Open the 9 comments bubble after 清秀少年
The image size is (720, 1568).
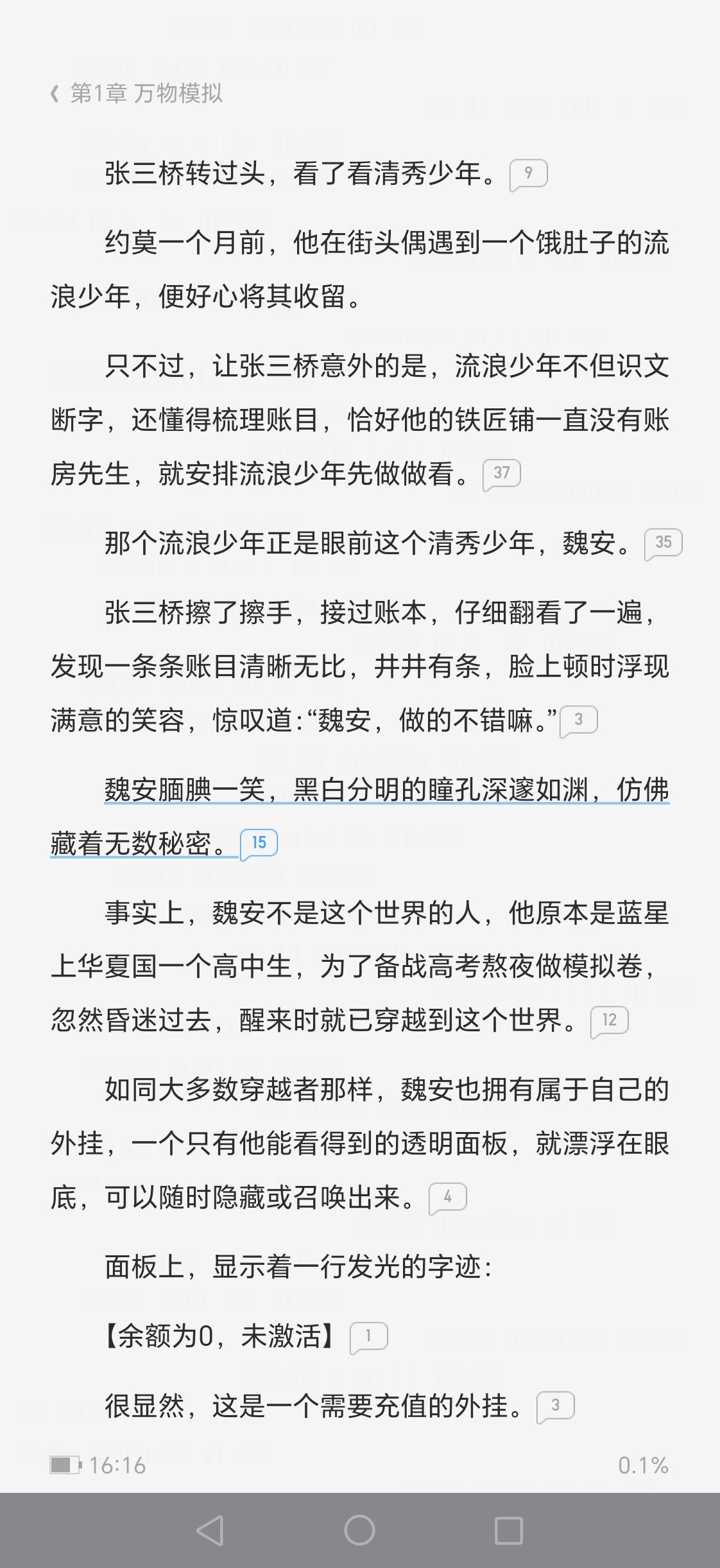pos(528,175)
